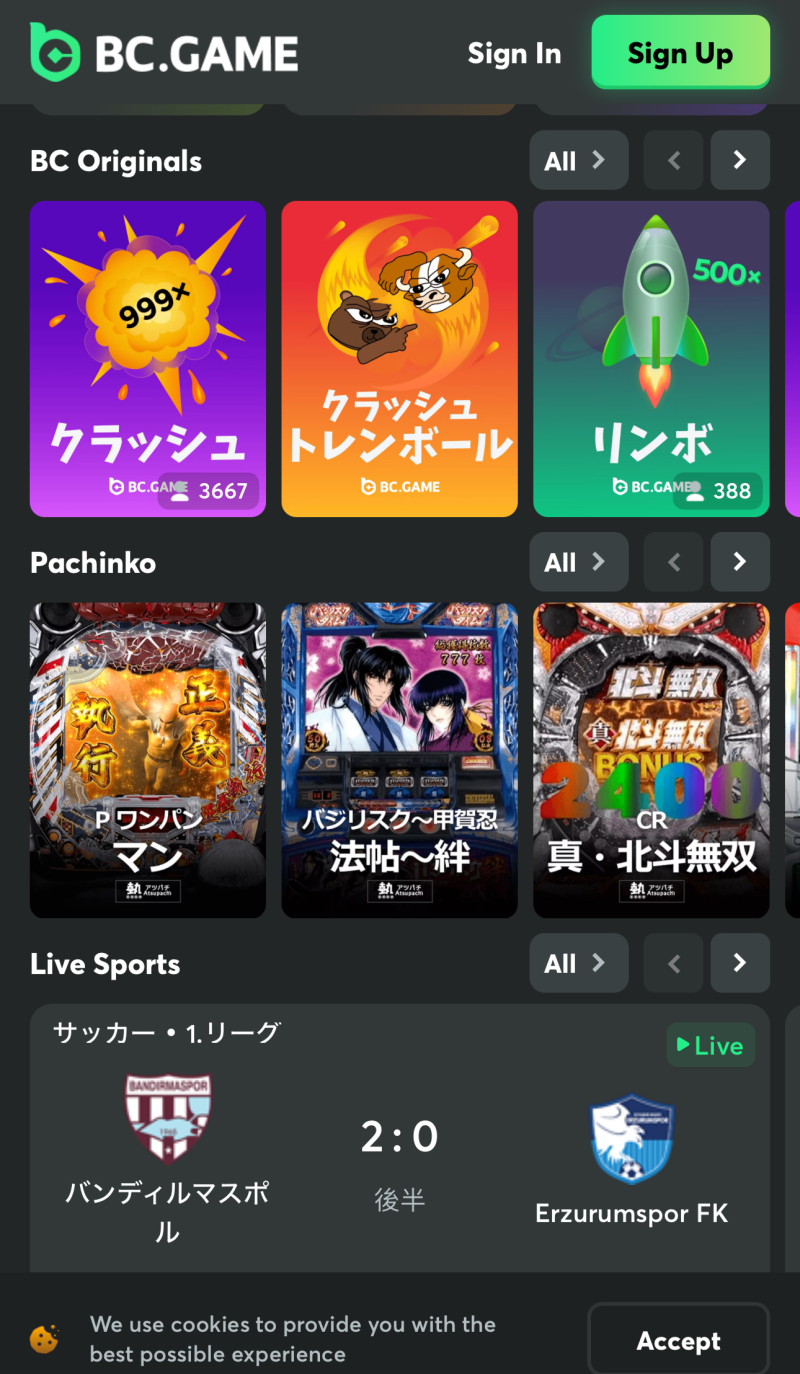800x1374 pixels.
Task: View all Live Sports events
Action: 578,963
